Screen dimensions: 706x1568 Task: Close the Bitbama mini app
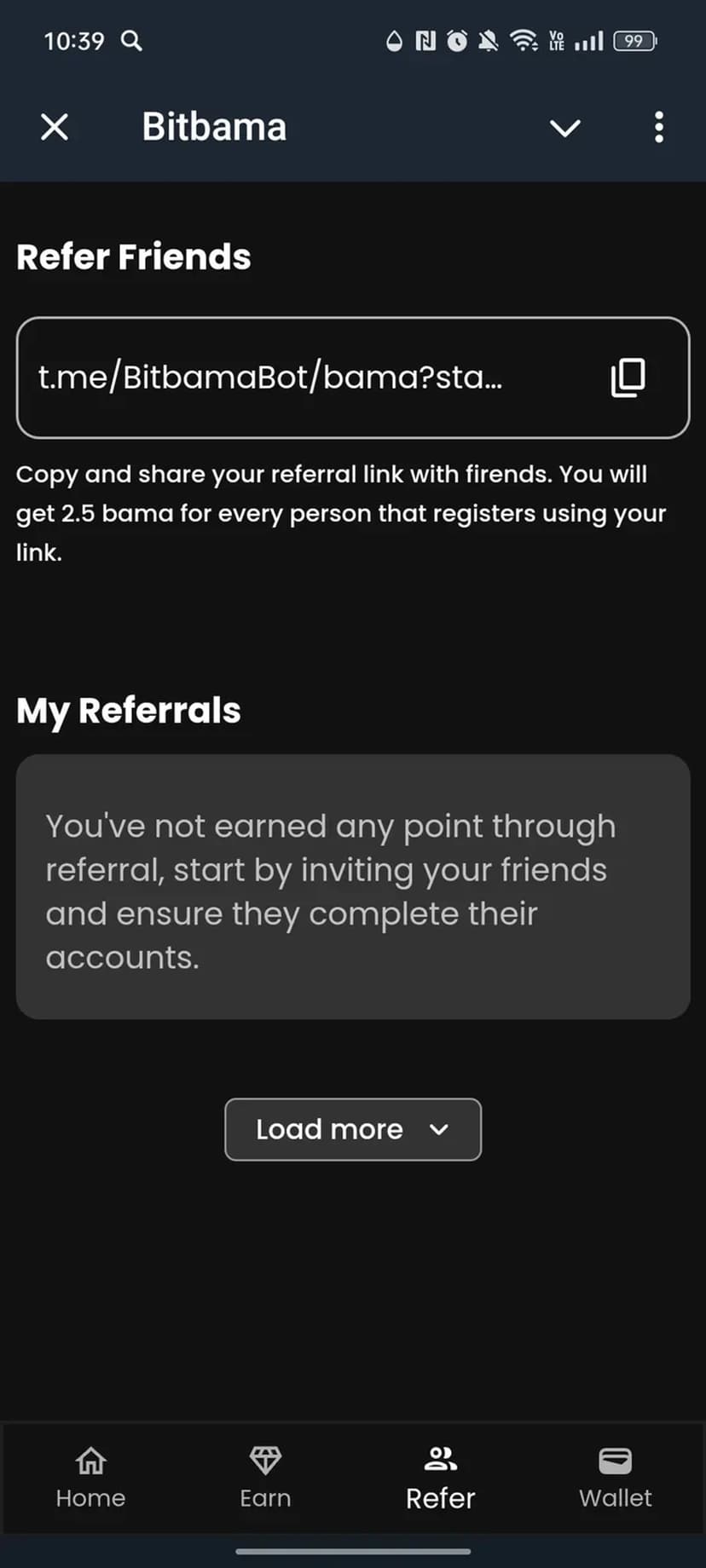[55, 128]
